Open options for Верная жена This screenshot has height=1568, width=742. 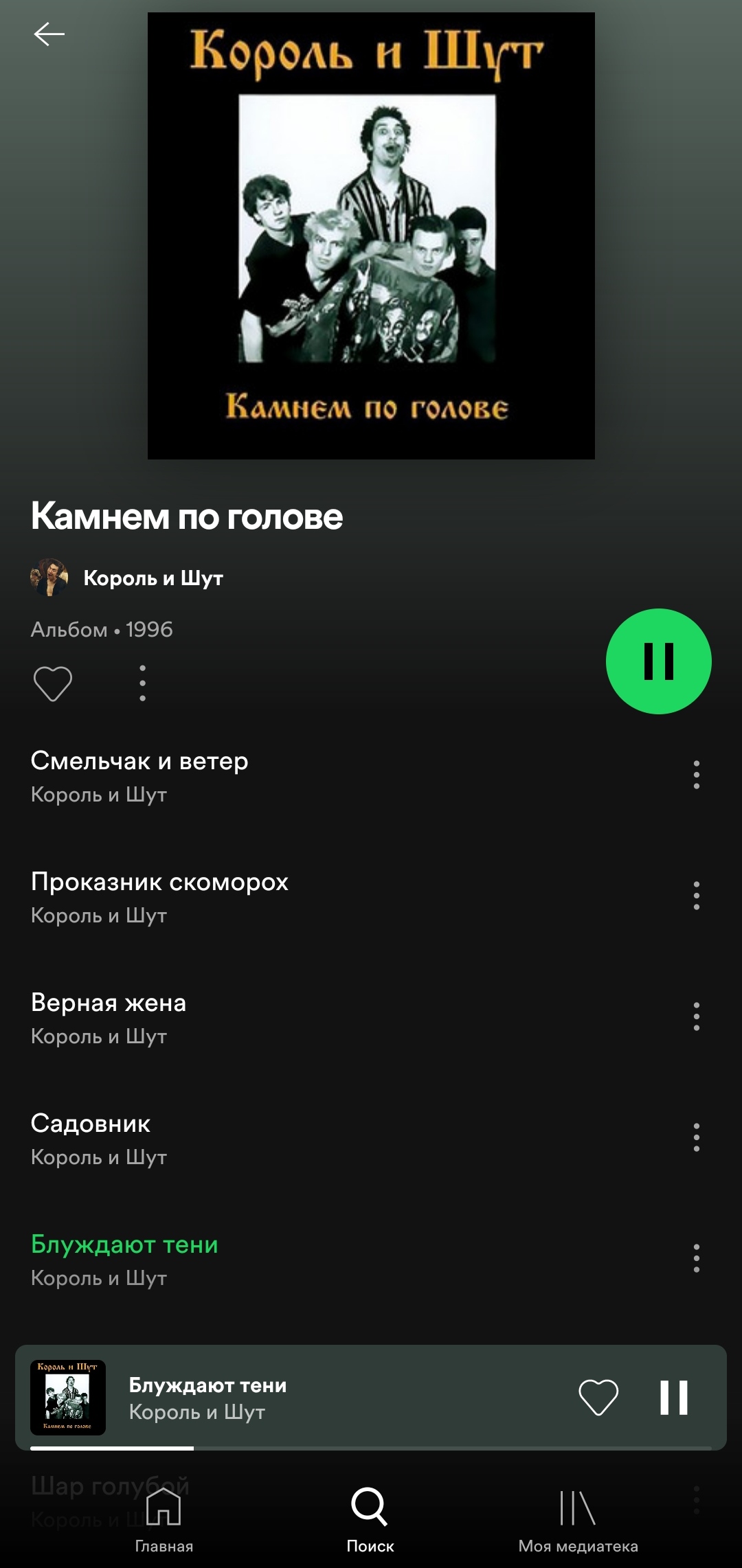point(696,1016)
